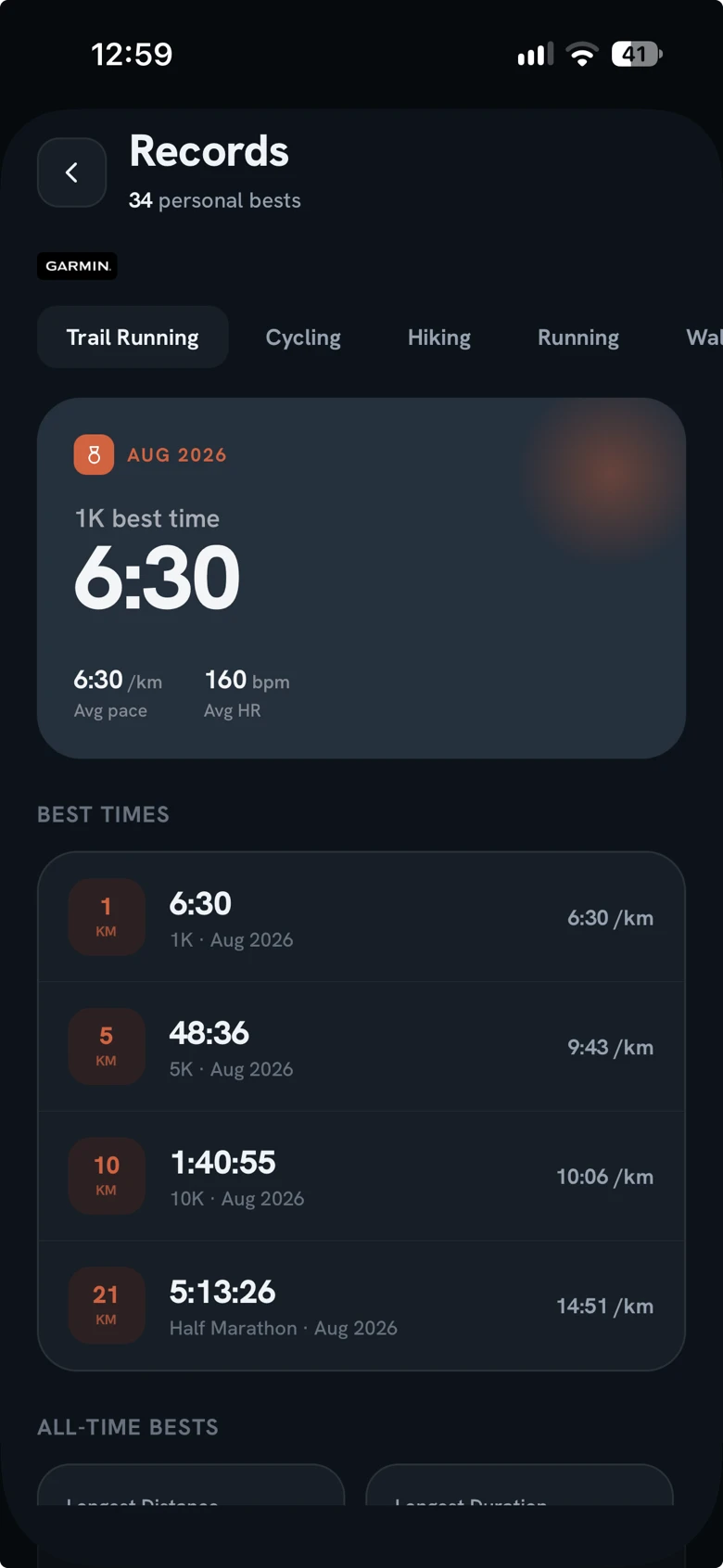View the 10K 1:40:55 record
The image size is (723, 1568).
coord(361,1177)
